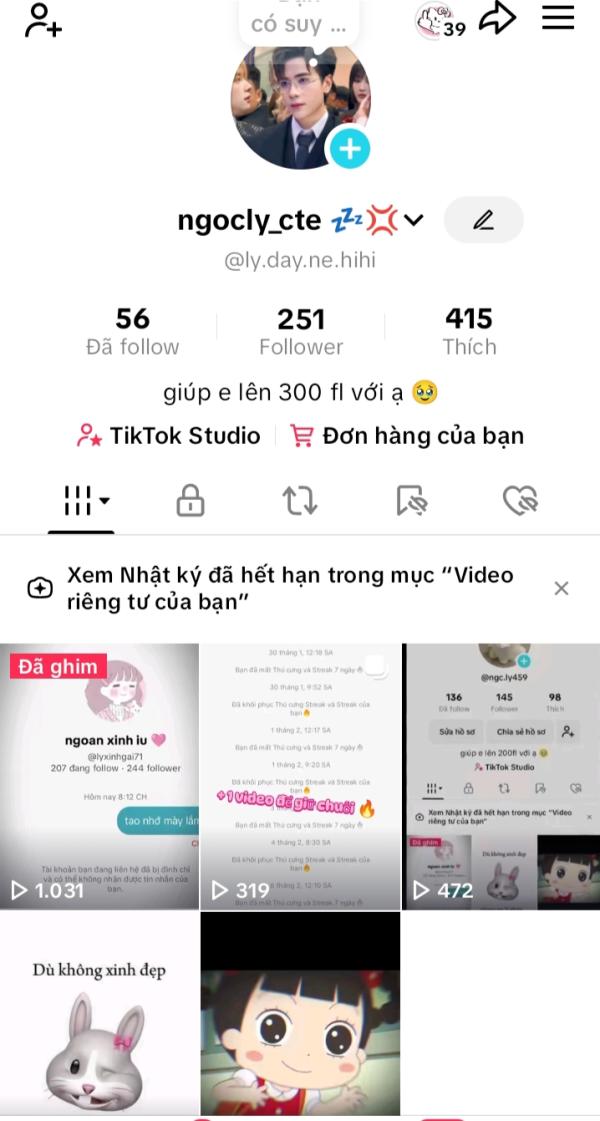The image size is (600, 1121).
Task: Share the profile with the arrow icon
Action: [497, 19]
